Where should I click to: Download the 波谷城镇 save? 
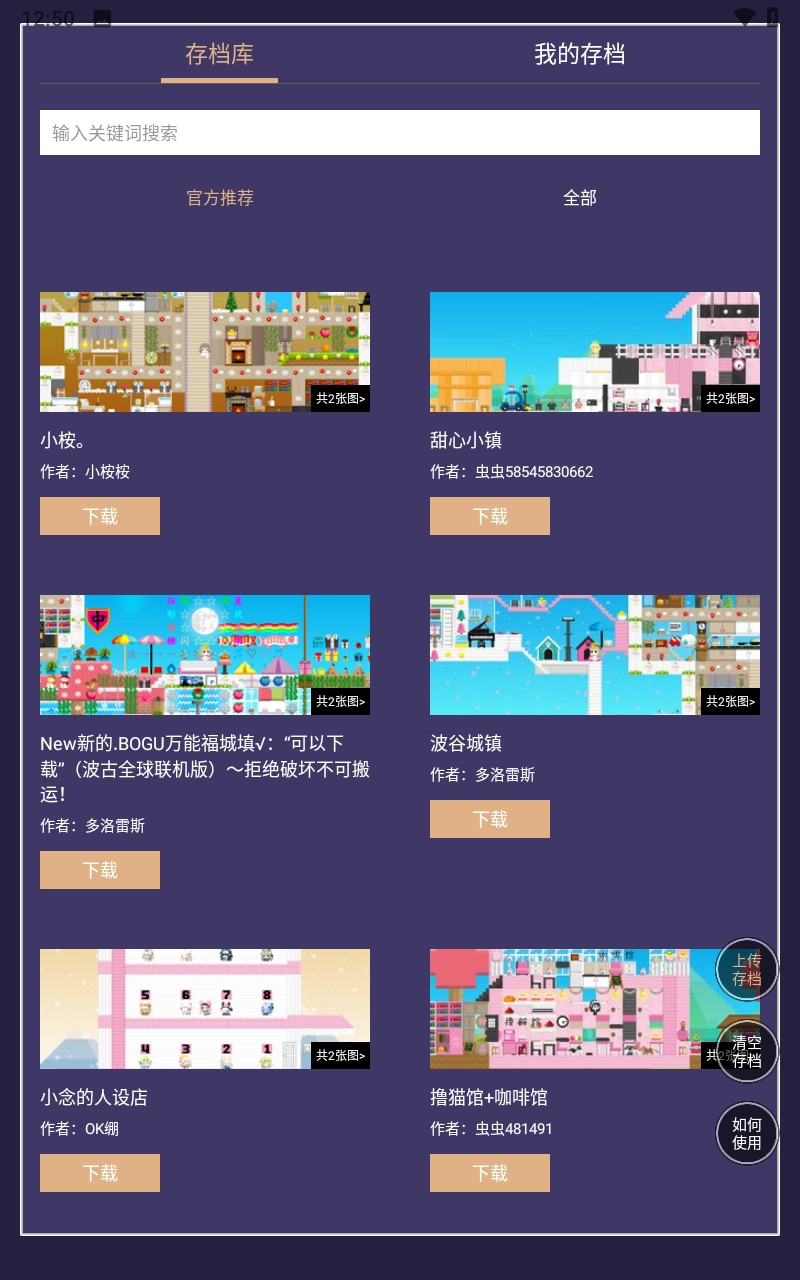tap(490, 818)
